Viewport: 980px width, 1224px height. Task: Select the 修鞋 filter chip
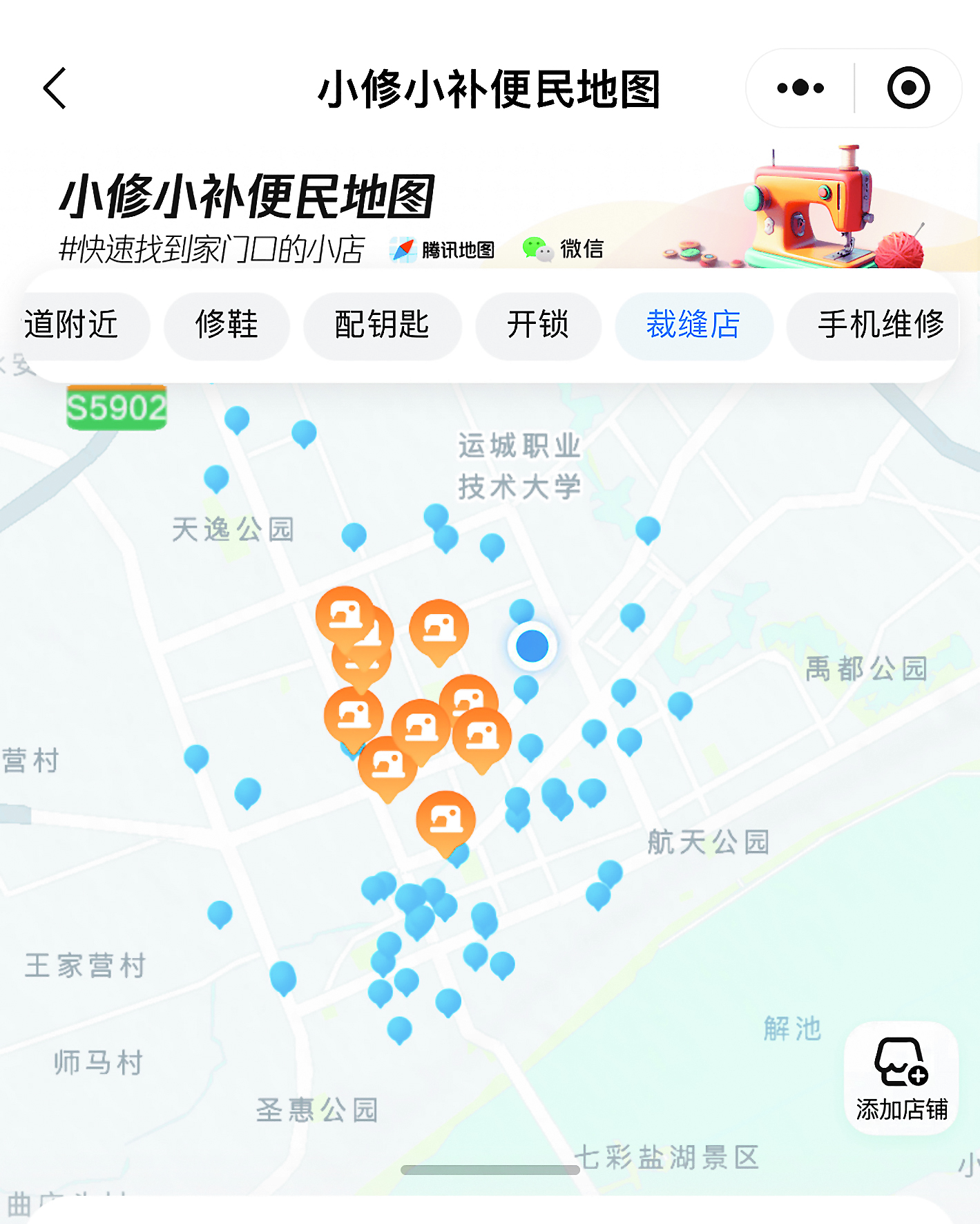227,325
